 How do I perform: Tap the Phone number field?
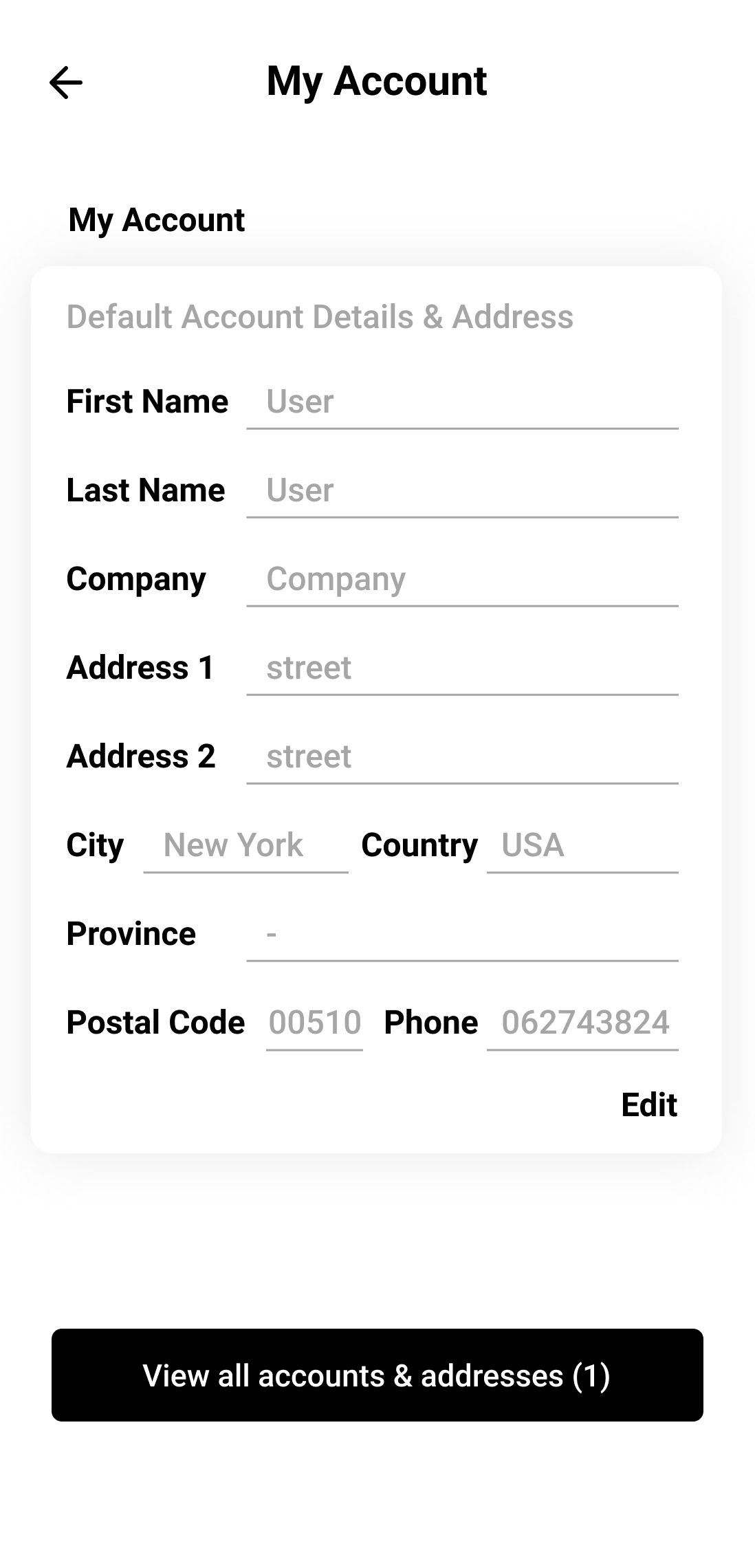click(x=582, y=1023)
